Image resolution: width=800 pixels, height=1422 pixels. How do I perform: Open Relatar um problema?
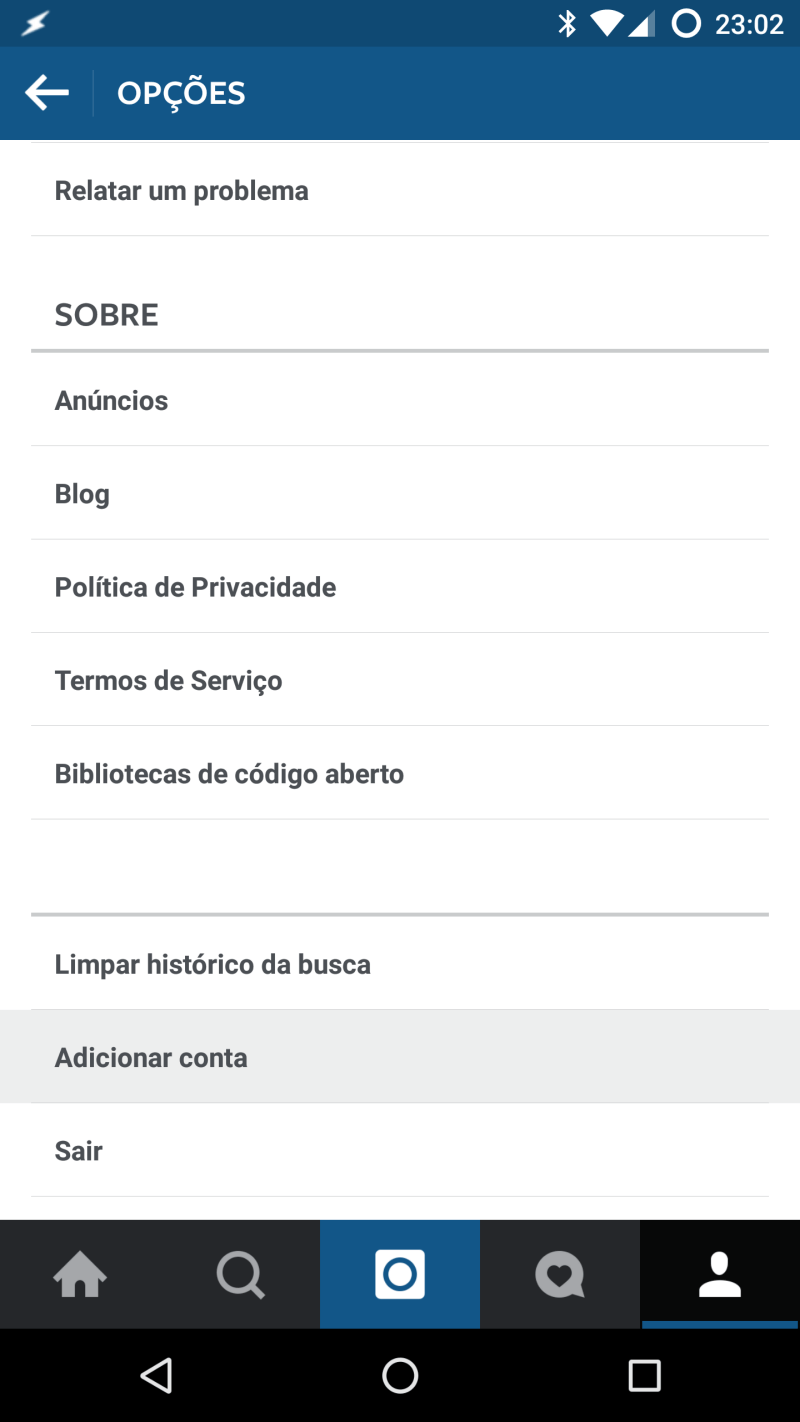400,190
